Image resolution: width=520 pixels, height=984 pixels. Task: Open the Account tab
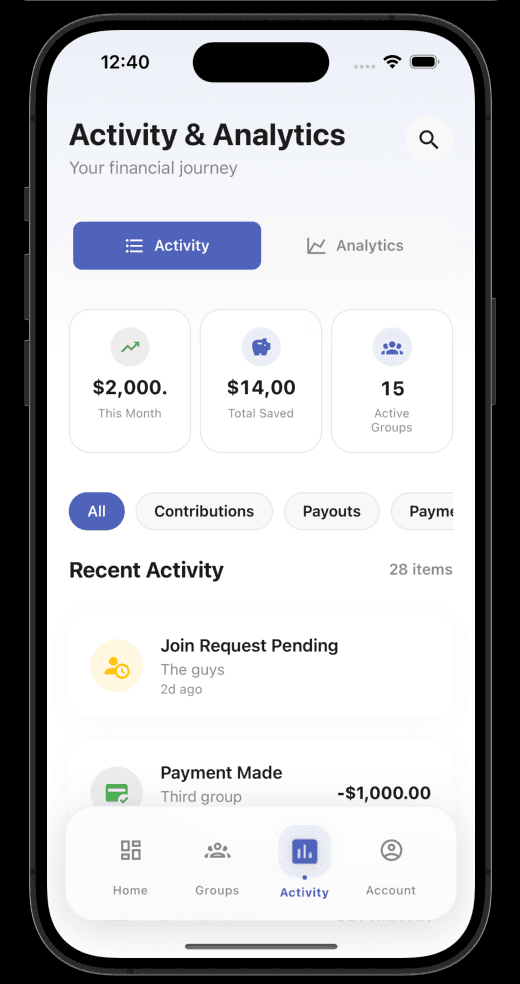(391, 864)
